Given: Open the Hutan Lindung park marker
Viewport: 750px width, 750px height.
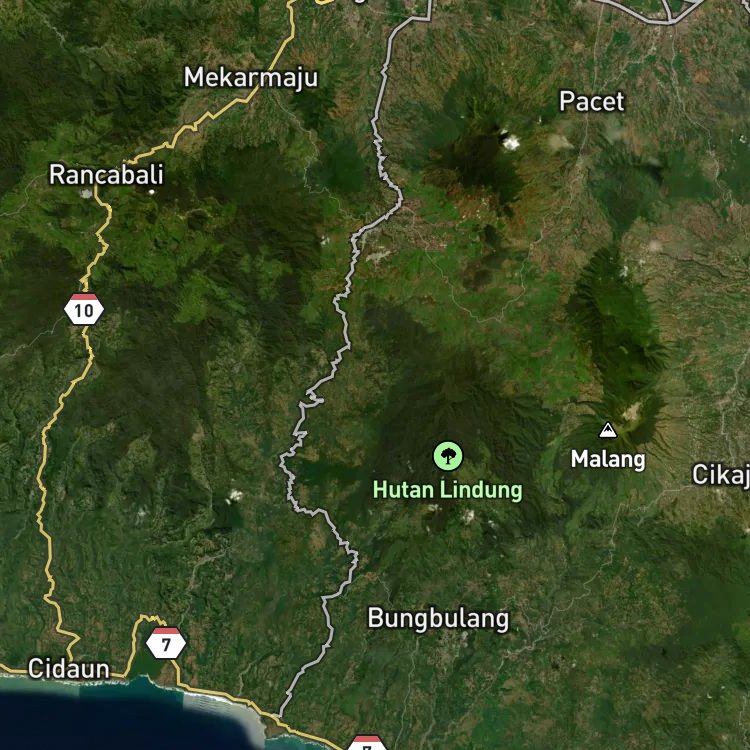Looking at the screenshot, I should (448, 456).
